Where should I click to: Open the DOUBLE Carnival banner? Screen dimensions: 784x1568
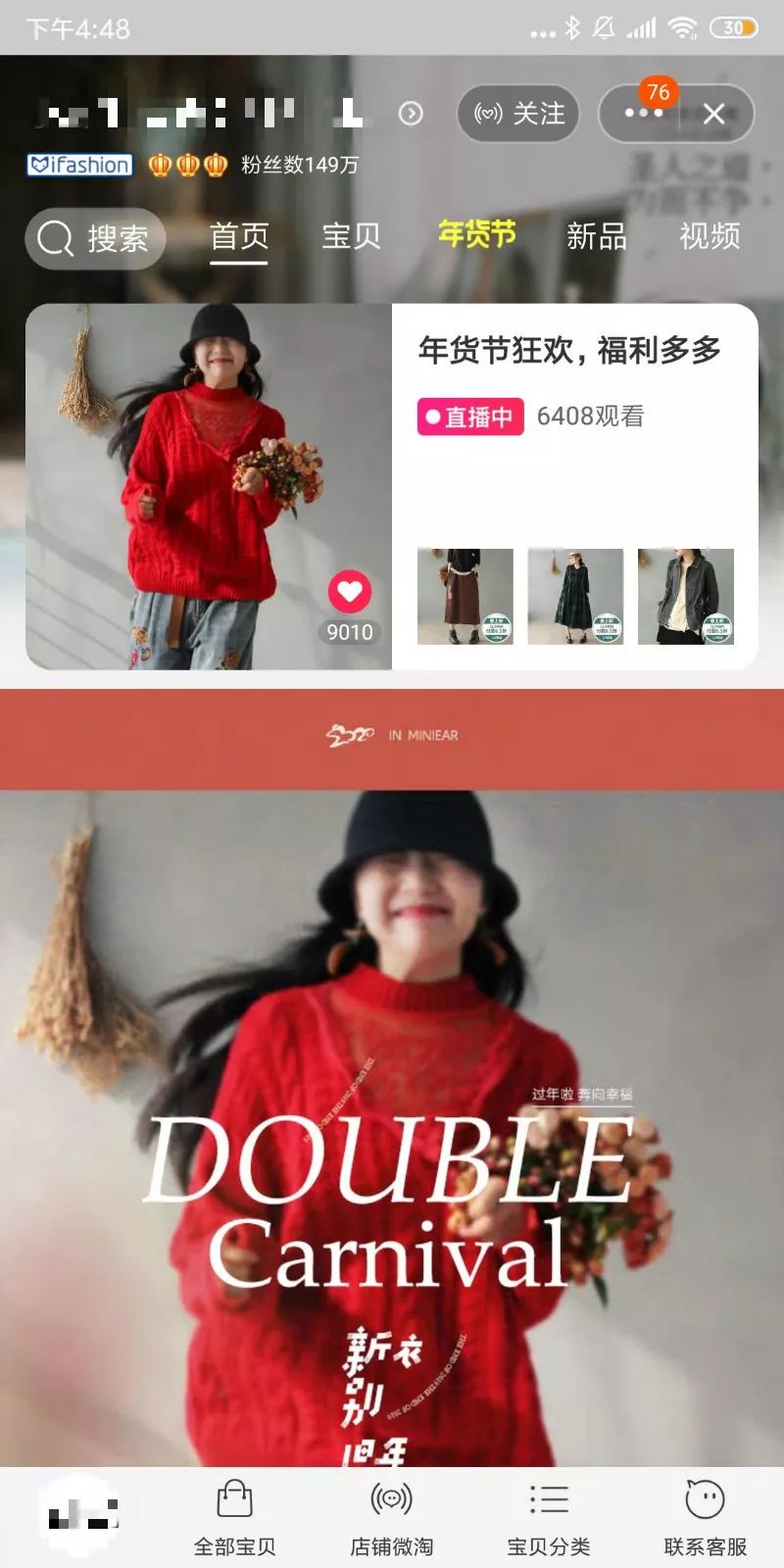(392, 1127)
